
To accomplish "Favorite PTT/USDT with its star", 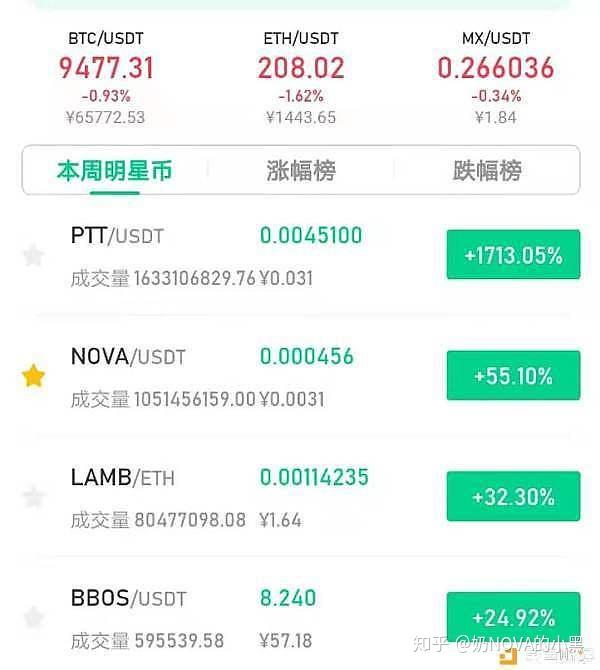I will pyautogui.click(x=34, y=255).
